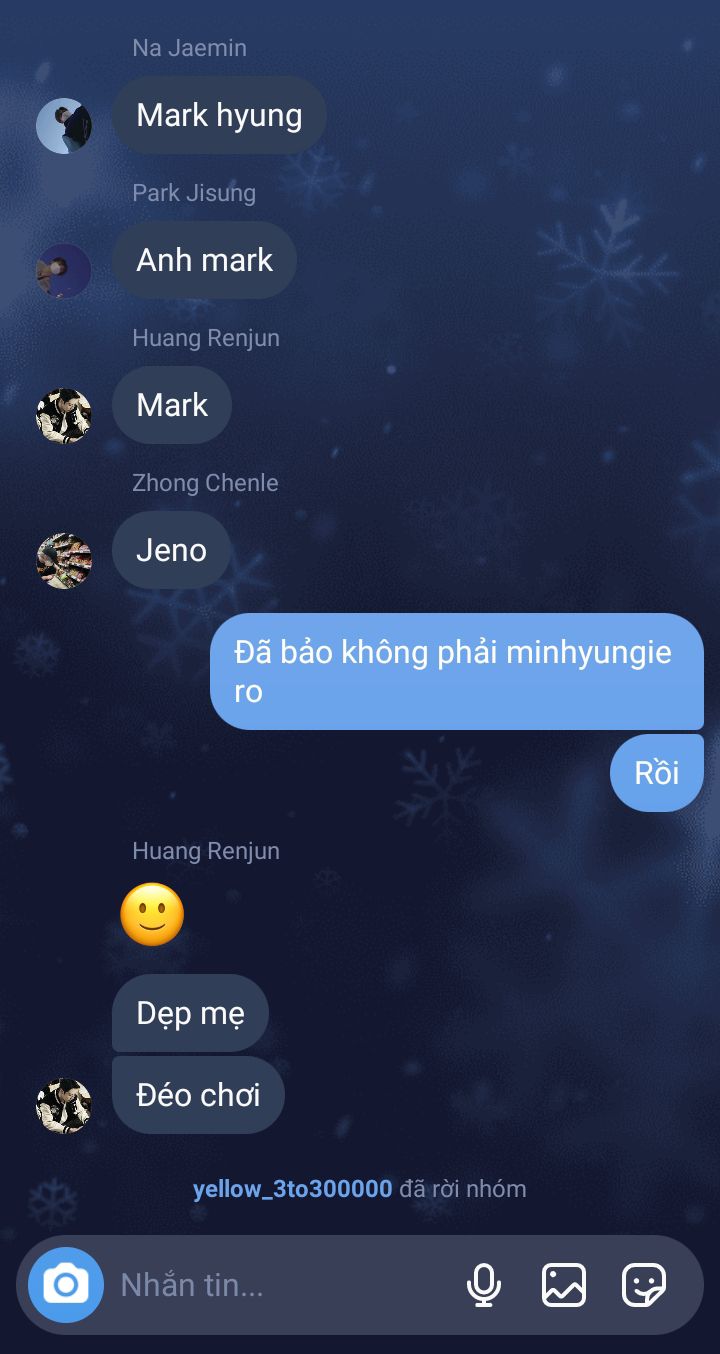Focus the Nhắn tin message field
720x1354 pixels.
click(x=280, y=1285)
